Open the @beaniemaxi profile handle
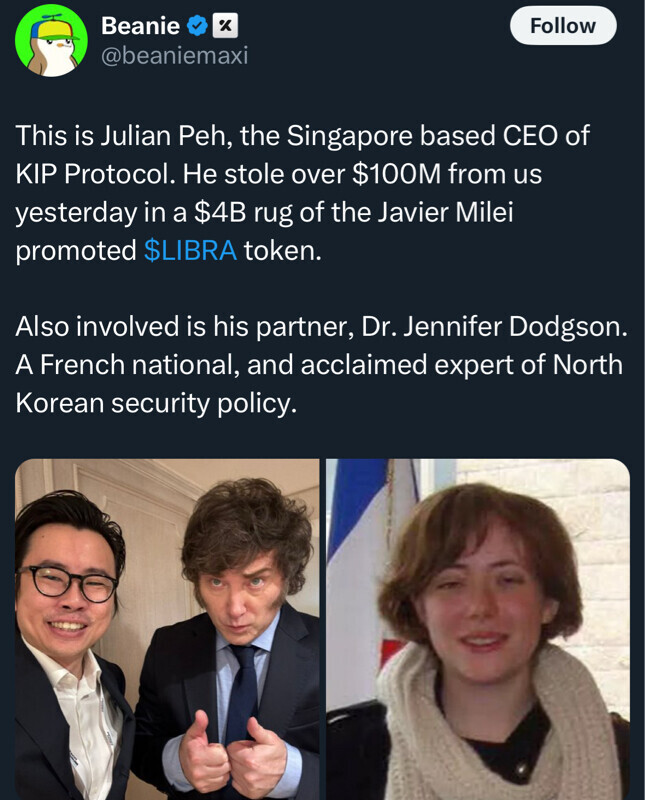This screenshot has height=800, width=645. coord(174,55)
